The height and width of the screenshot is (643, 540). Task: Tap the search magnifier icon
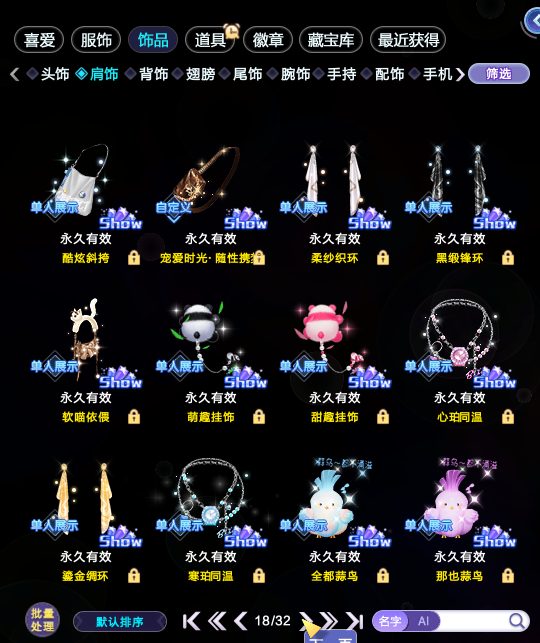coord(517,621)
